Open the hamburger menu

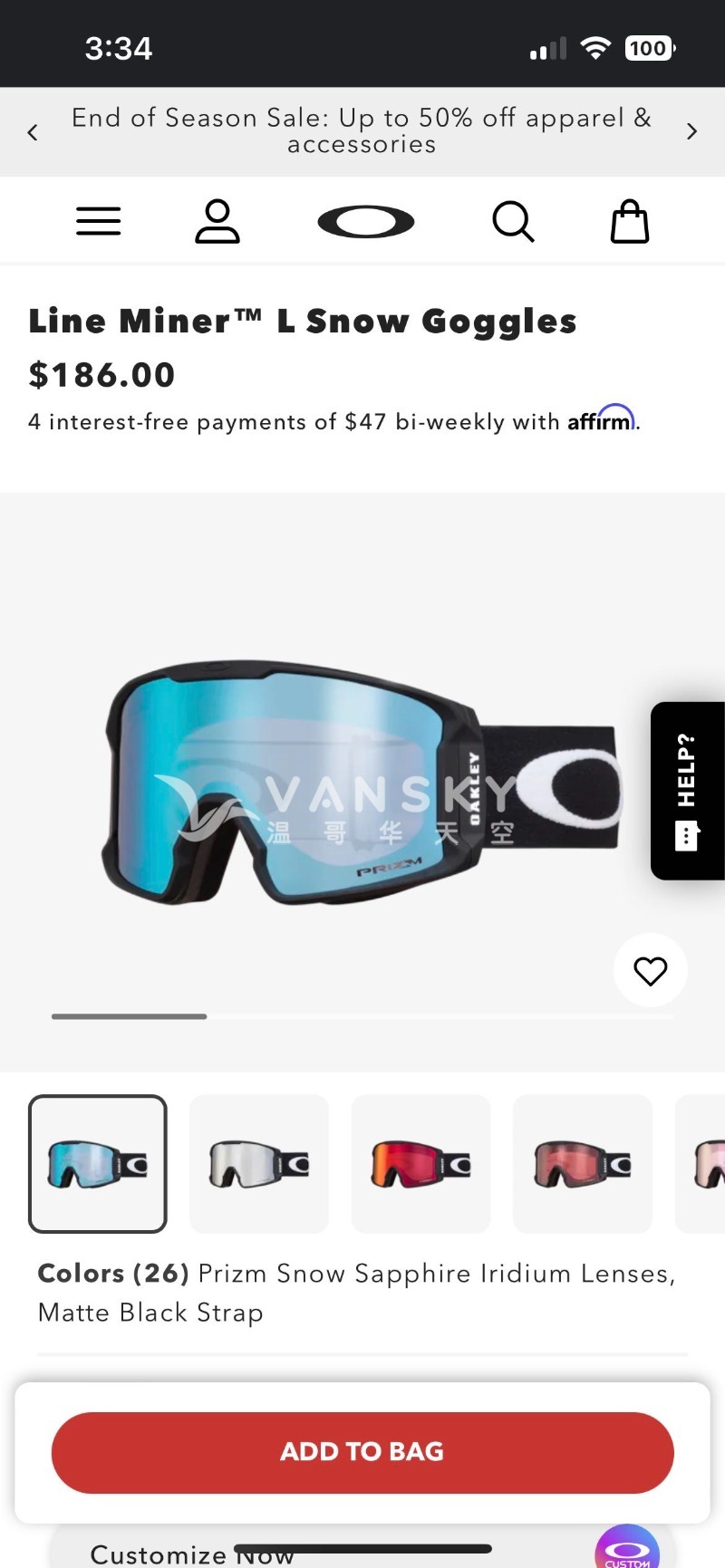pyautogui.click(x=98, y=221)
